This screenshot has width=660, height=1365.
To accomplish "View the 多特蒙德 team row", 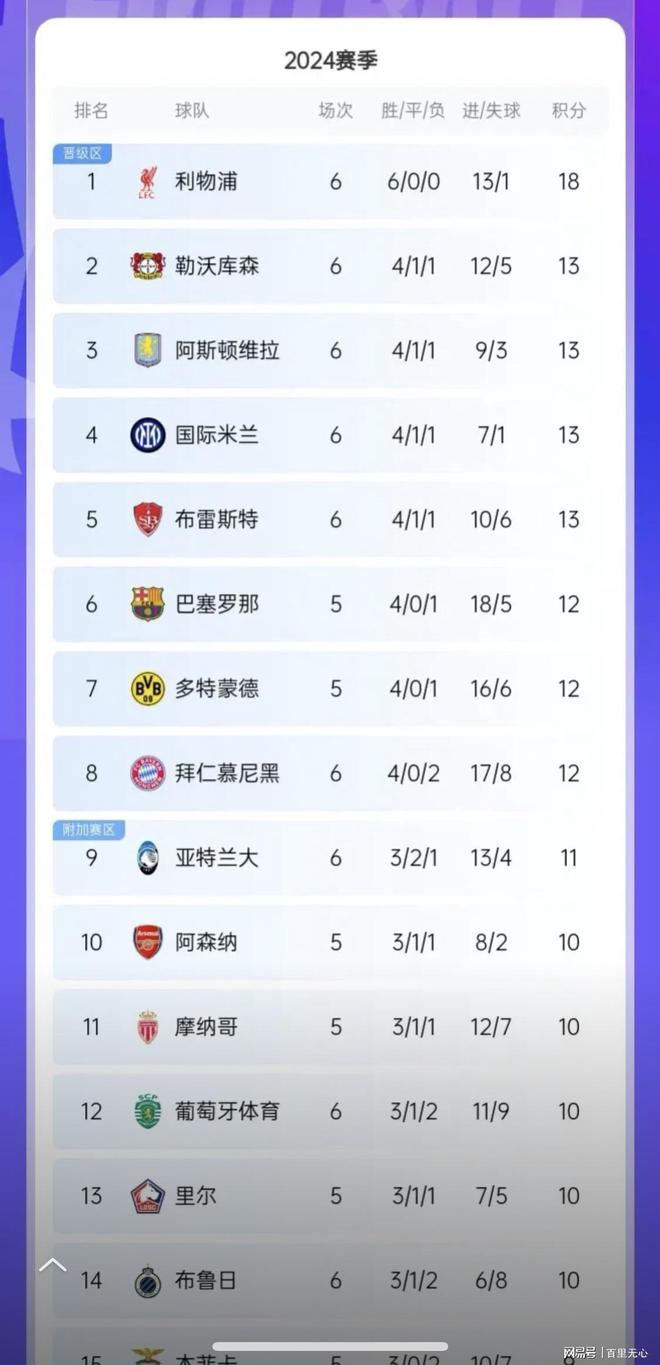I will click(x=330, y=689).
